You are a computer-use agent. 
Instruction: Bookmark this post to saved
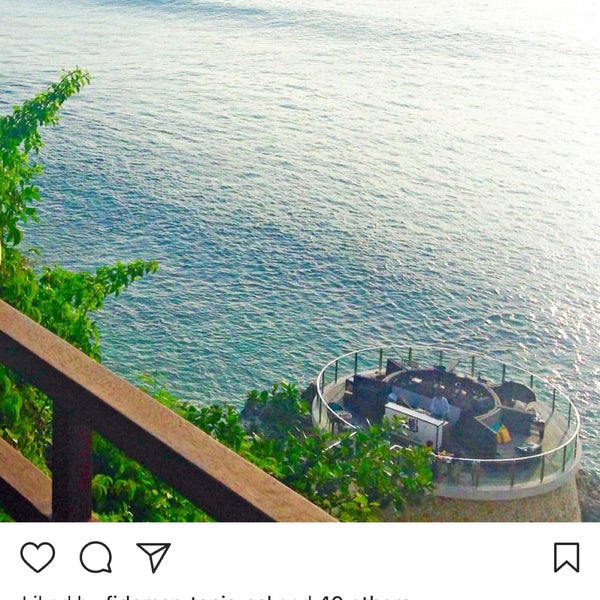566,557
